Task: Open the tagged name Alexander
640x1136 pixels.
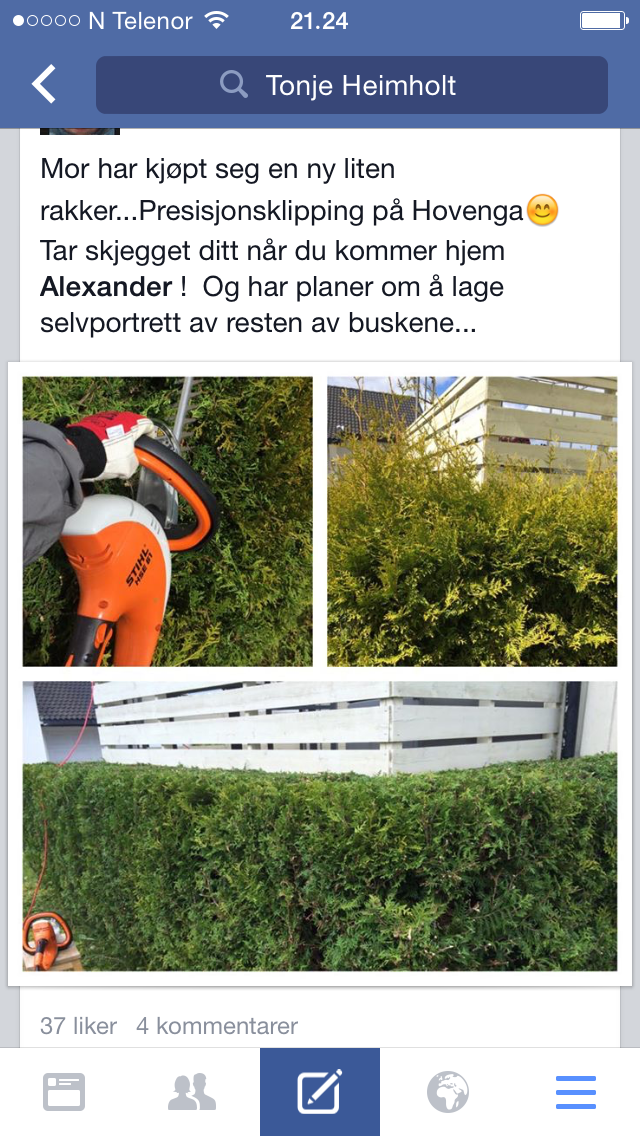Action: click(106, 287)
